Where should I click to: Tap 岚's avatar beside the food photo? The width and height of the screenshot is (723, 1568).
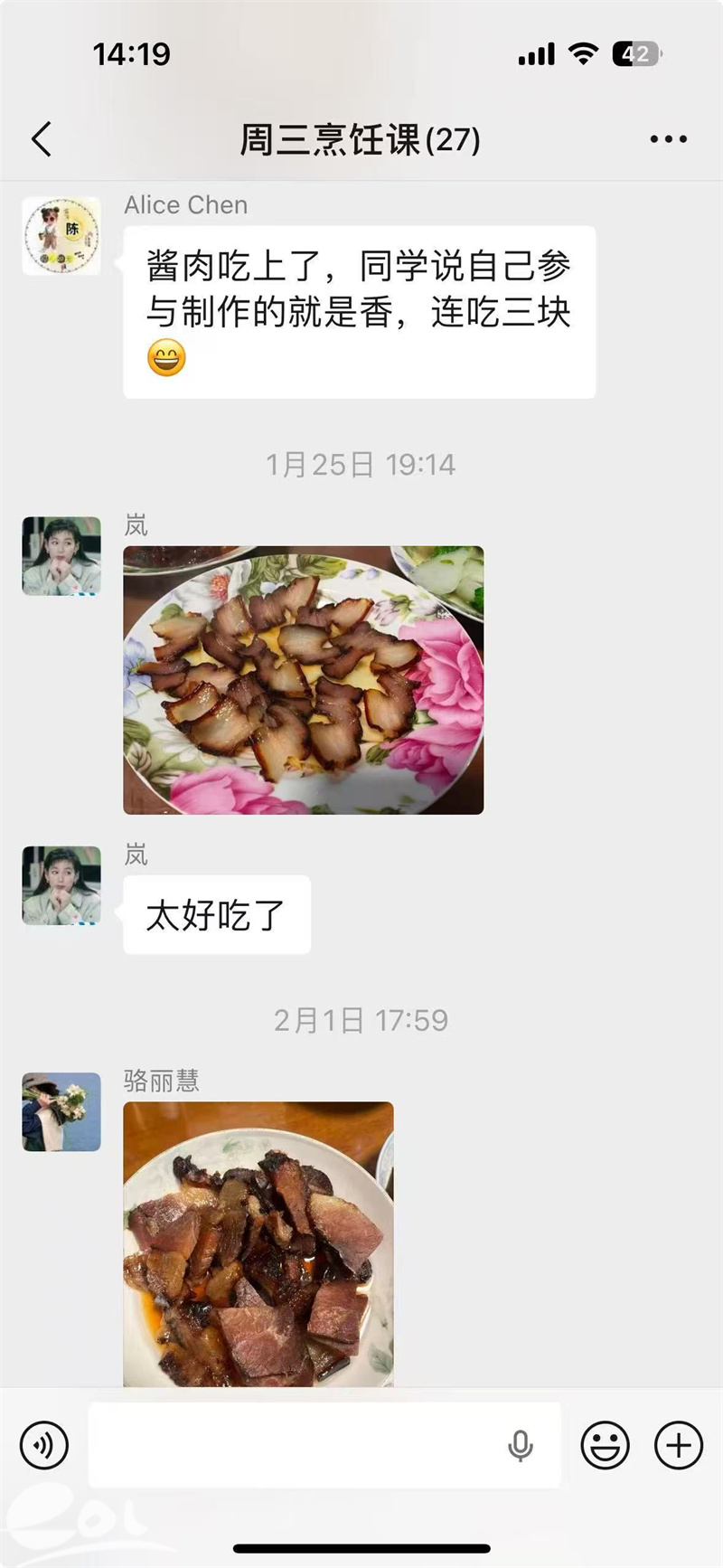click(x=61, y=556)
